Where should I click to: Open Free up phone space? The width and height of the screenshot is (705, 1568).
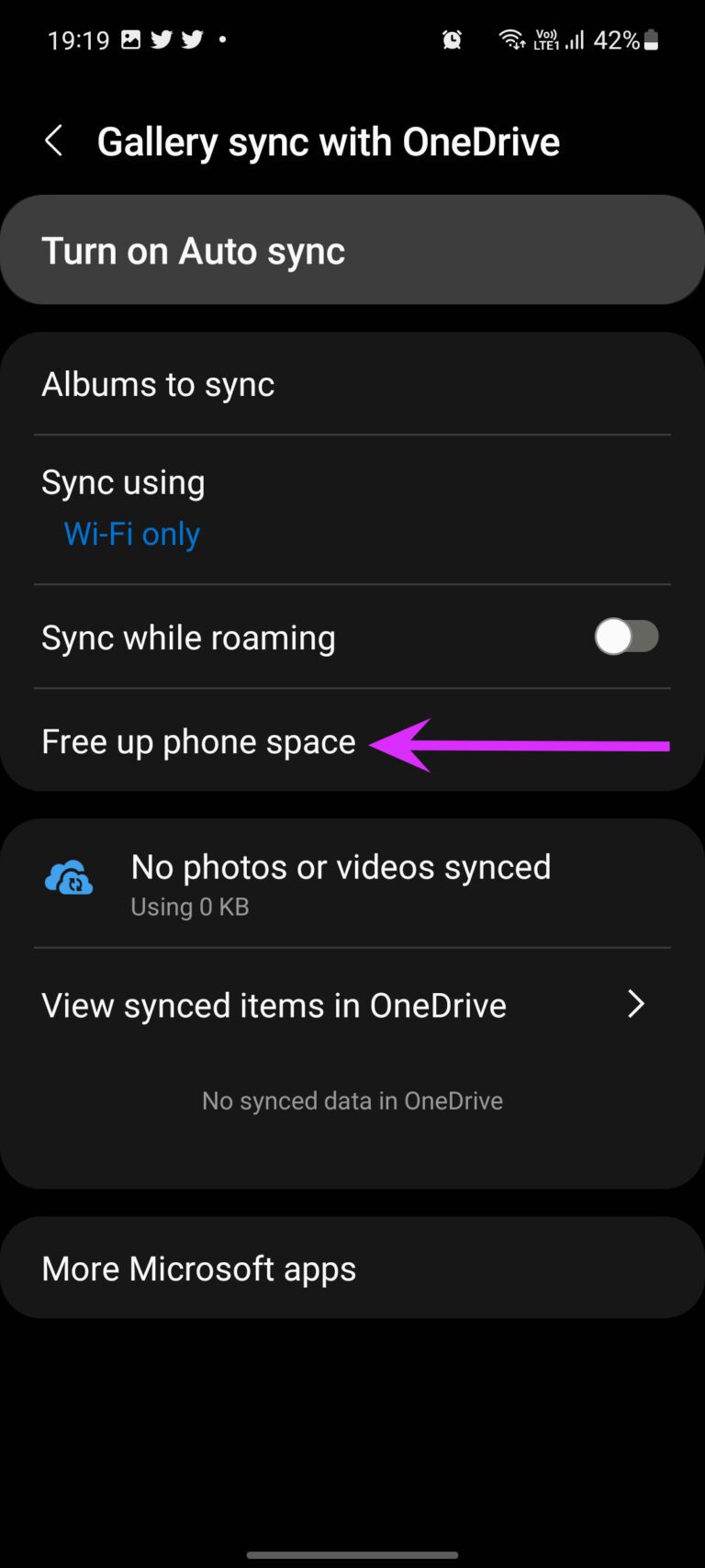click(198, 741)
